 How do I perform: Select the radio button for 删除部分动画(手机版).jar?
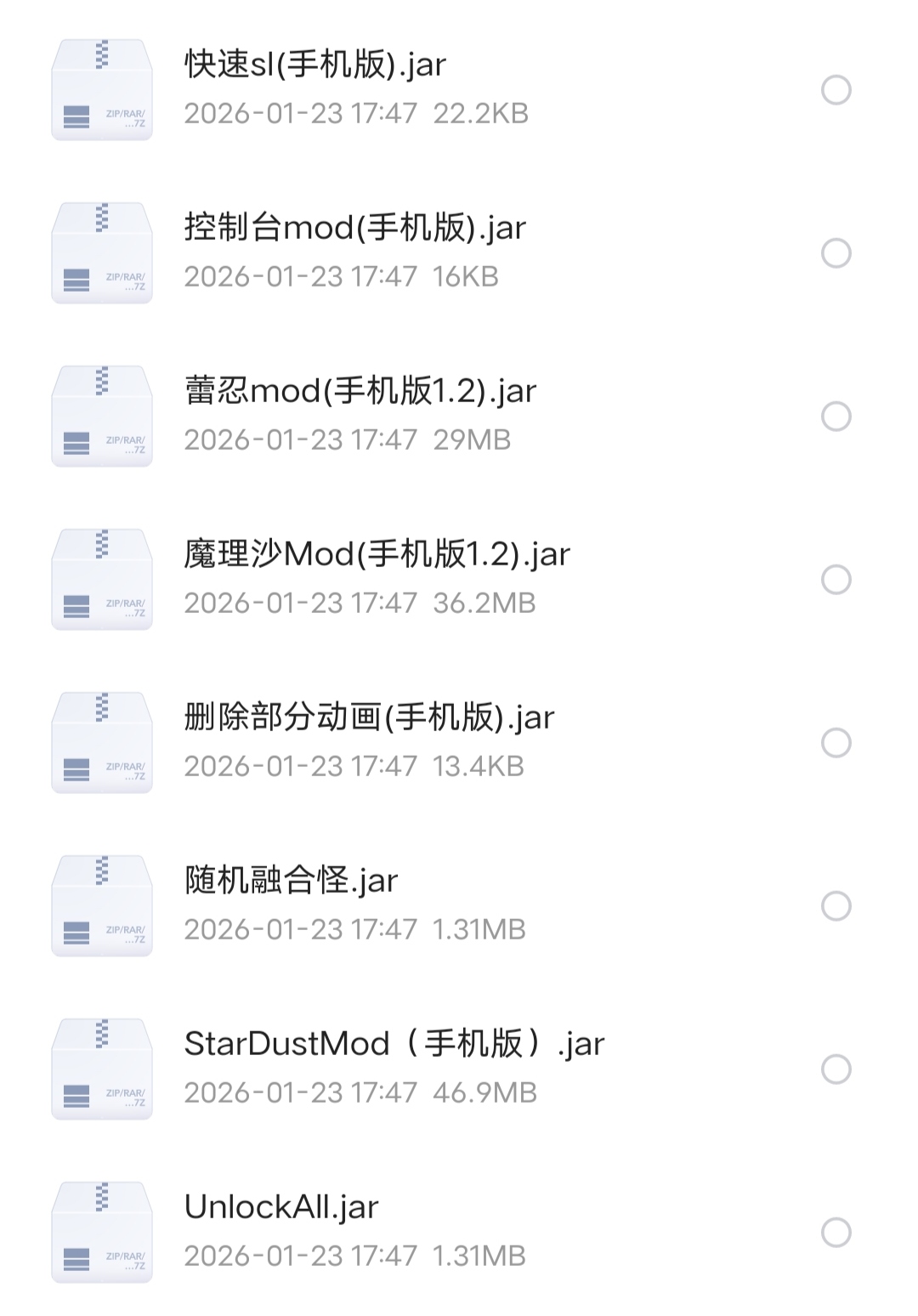pyautogui.click(x=836, y=743)
